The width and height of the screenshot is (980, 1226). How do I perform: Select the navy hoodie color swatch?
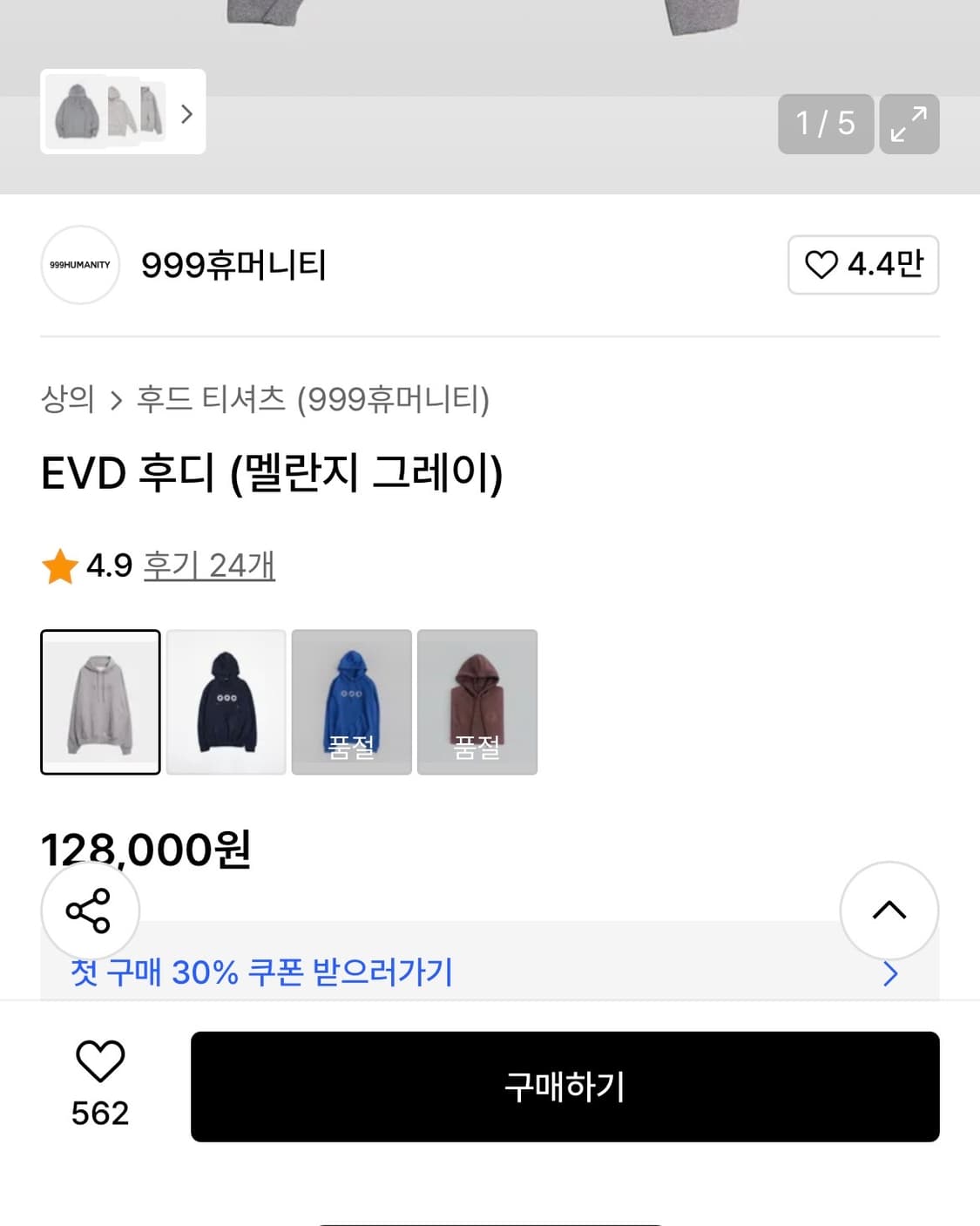pyautogui.click(x=226, y=702)
